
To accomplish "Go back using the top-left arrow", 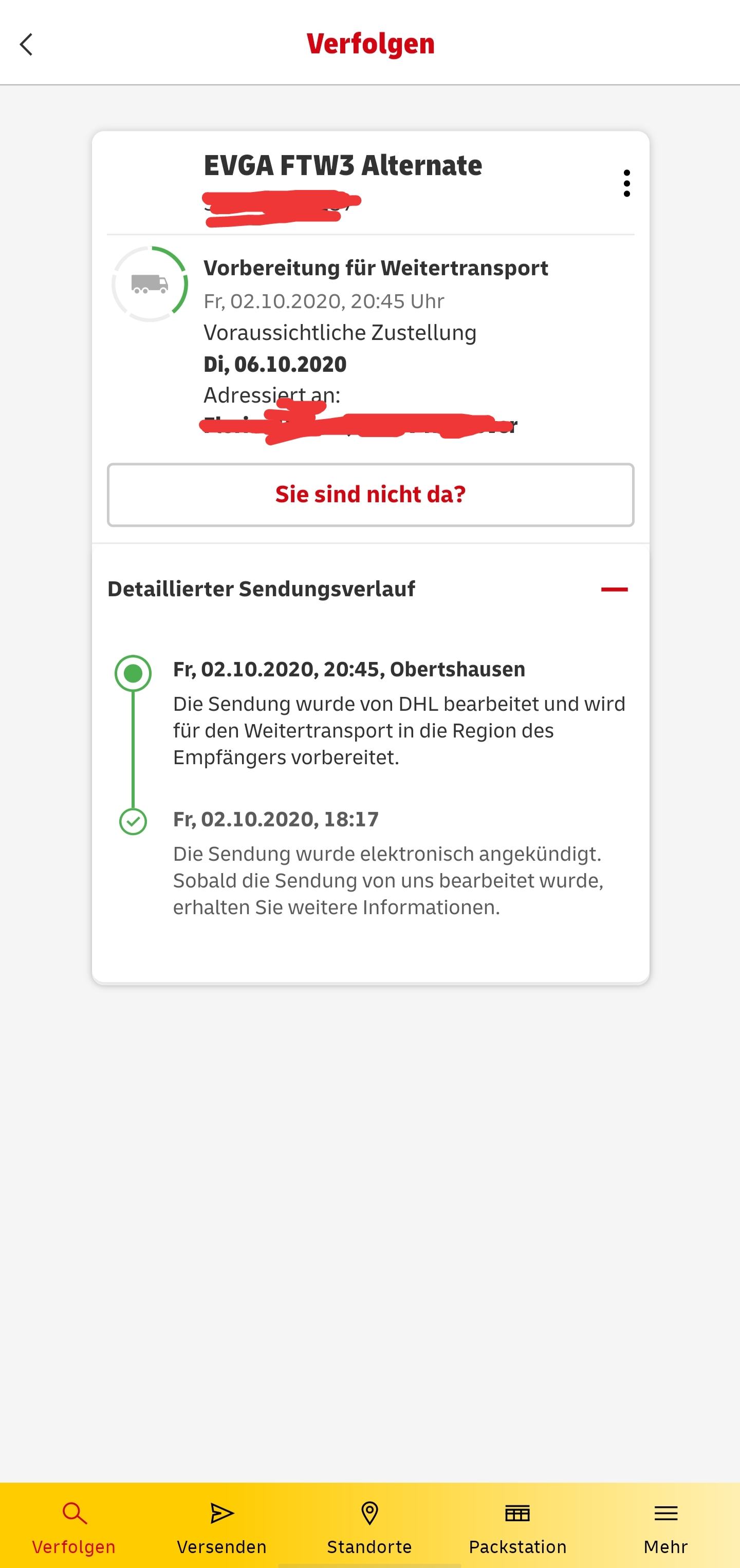I will click(26, 45).
